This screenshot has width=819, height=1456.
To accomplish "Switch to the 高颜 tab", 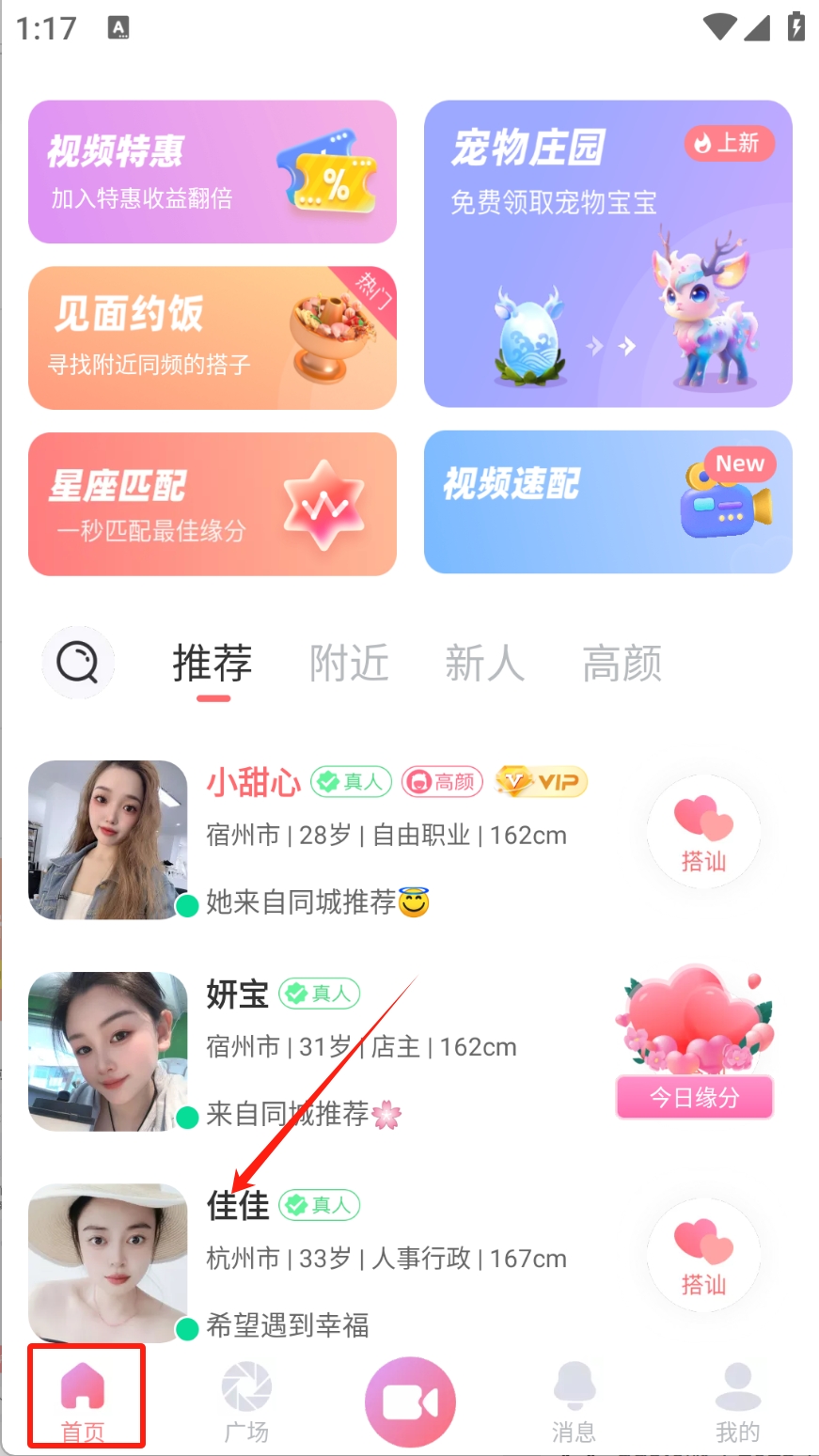I will pos(622,664).
